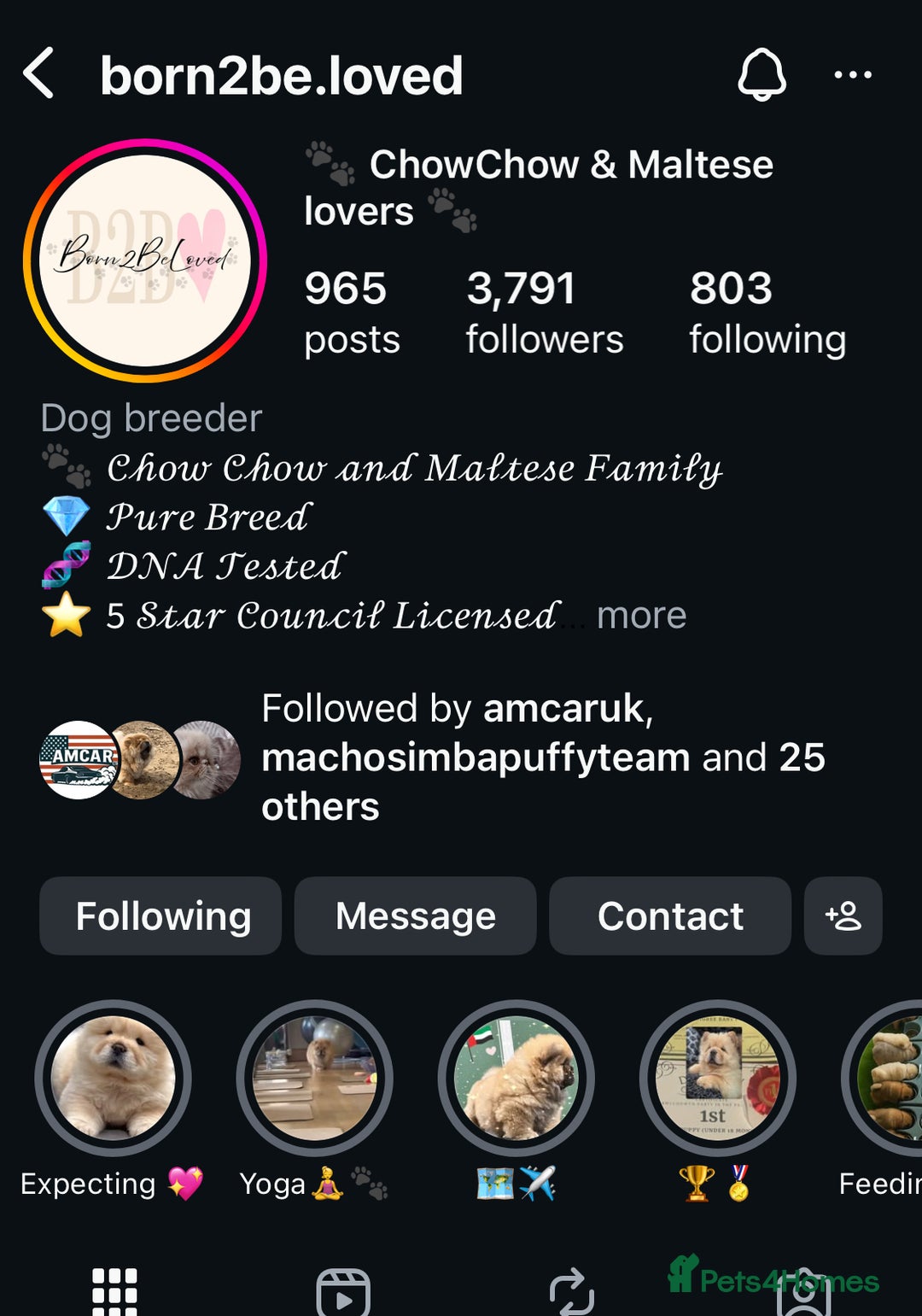The height and width of the screenshot is (1316, 922).
Task: View the Born2BeLoved profile story
Action: pyautogui.click(x=145, y=260)
